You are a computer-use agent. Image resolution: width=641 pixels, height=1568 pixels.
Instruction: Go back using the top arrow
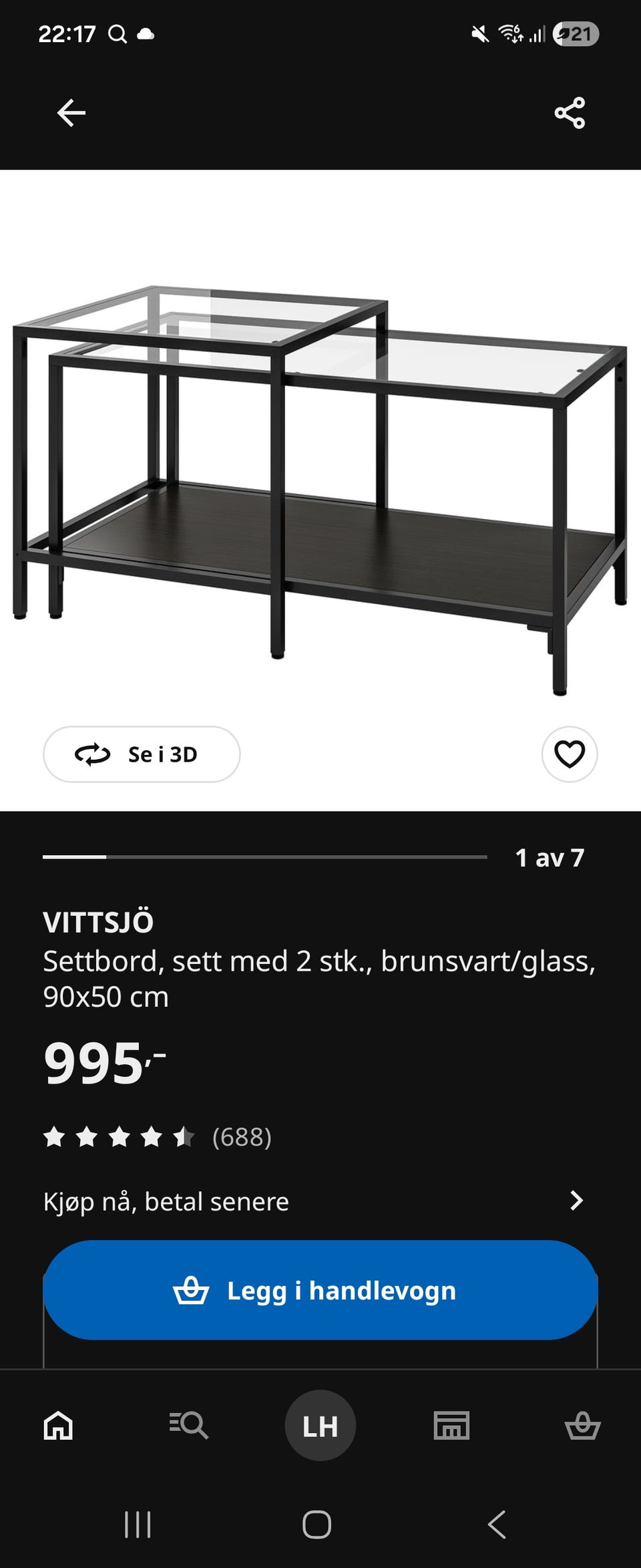(x=71, y=113)
